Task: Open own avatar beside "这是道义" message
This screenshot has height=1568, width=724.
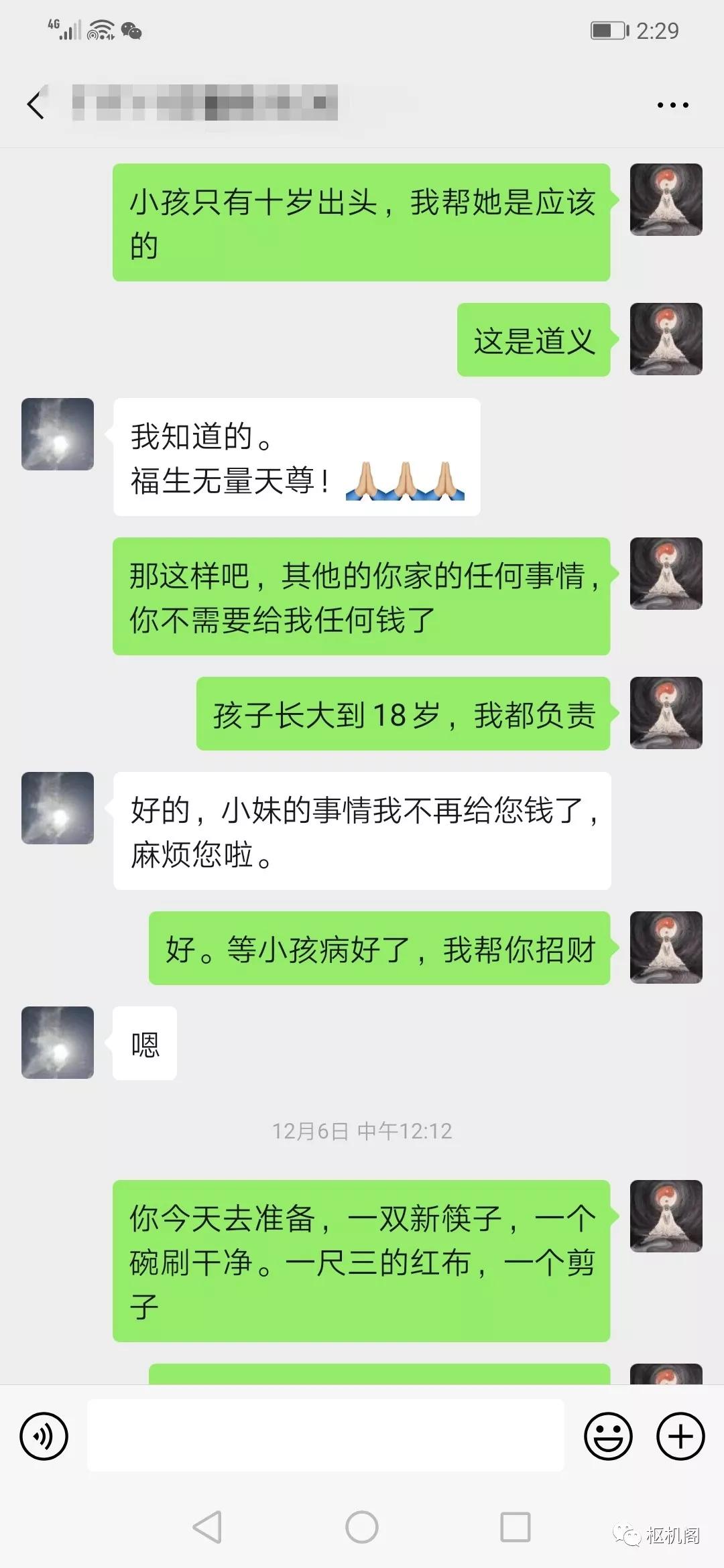Action: [666, 339]
